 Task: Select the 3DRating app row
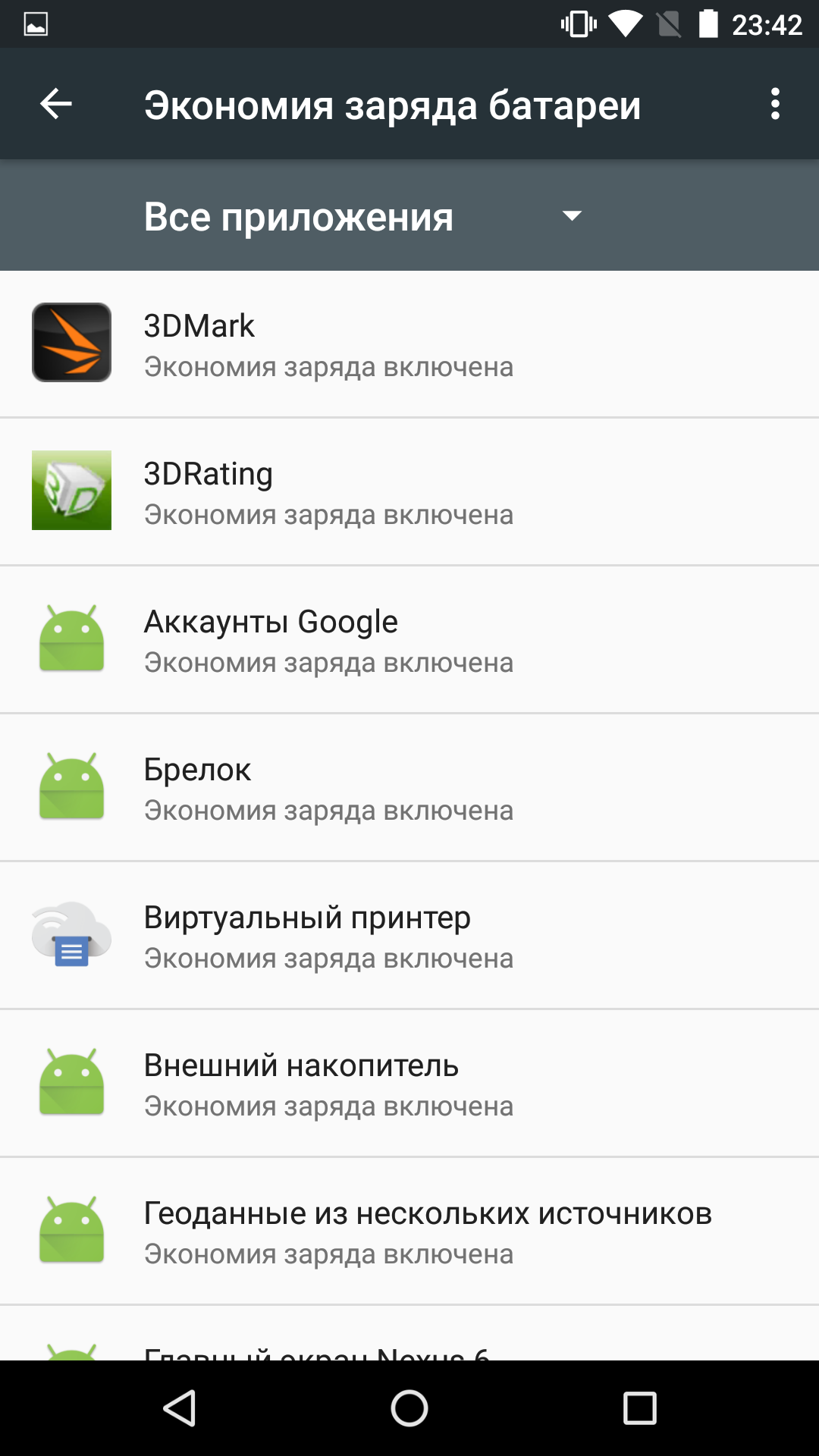pos(409,491)
